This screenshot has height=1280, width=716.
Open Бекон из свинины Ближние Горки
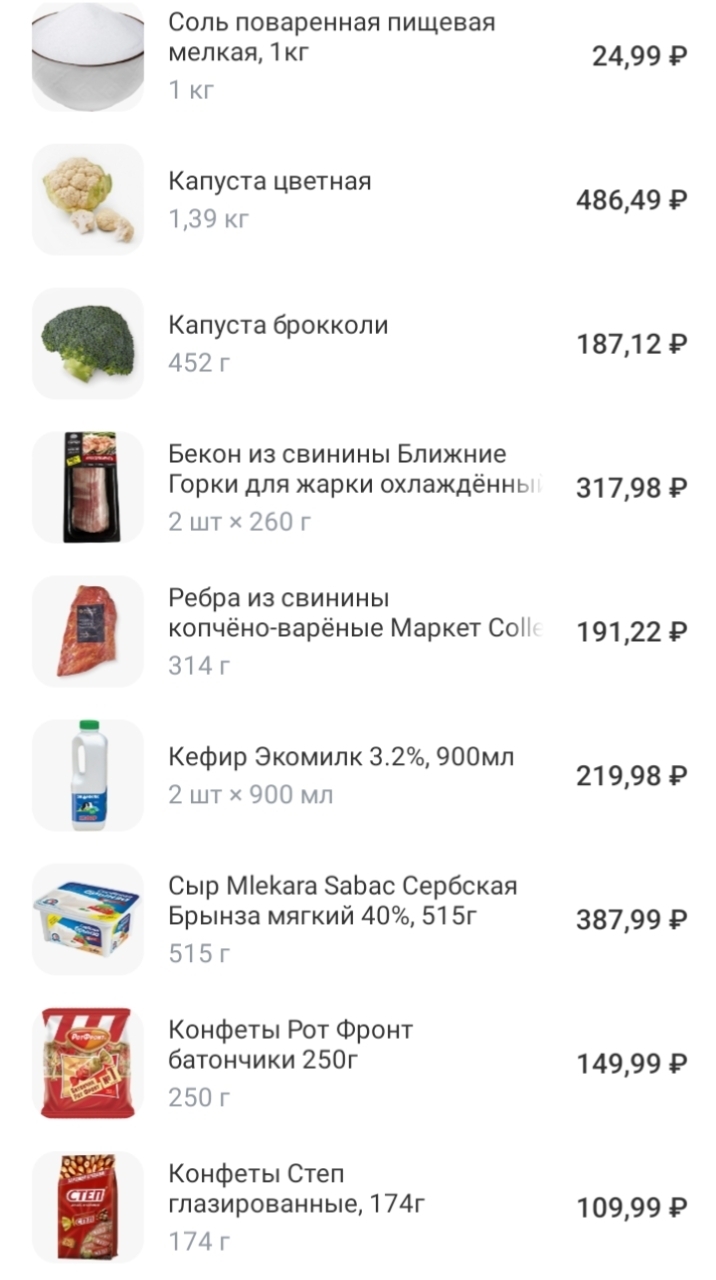pos(358,488)
